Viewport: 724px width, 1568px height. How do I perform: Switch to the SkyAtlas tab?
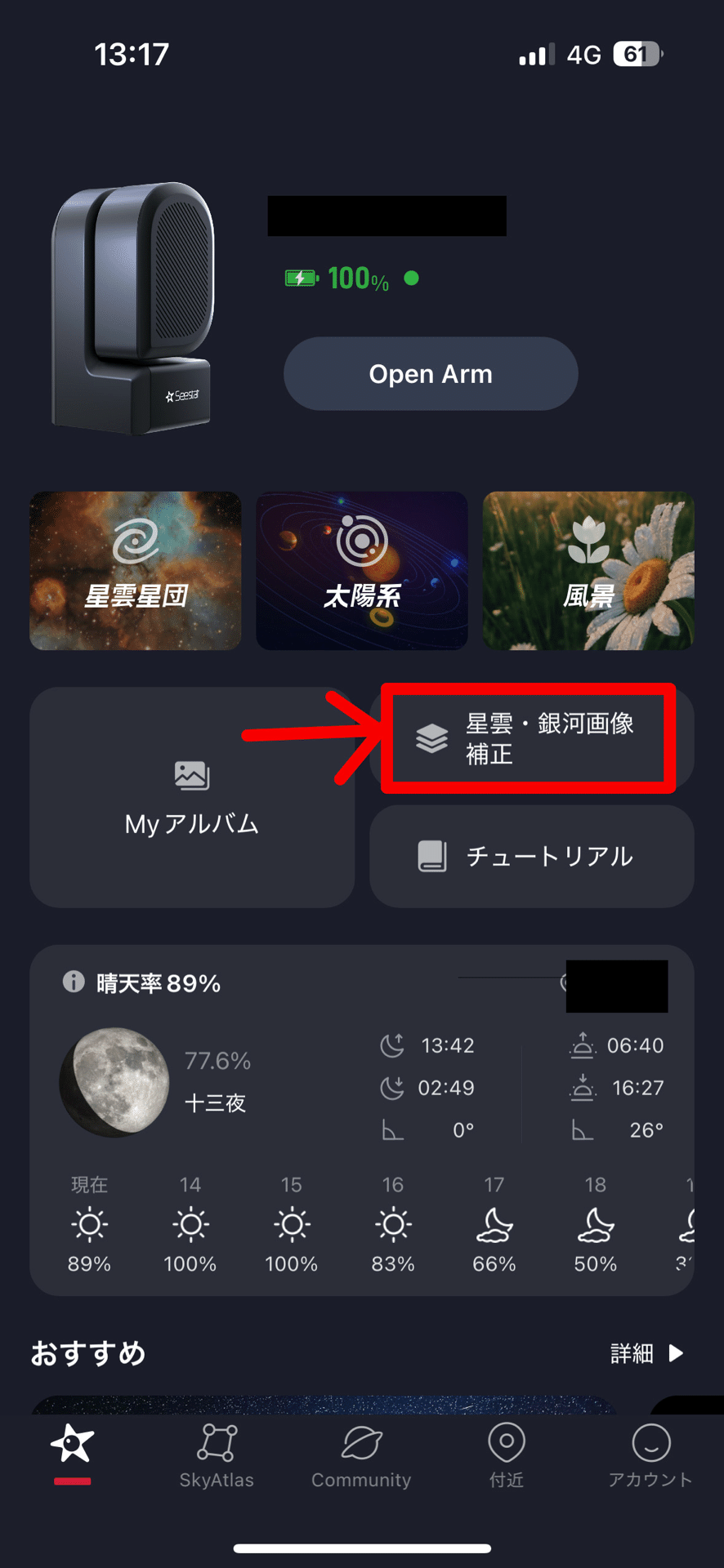(x=217, y=1456)
